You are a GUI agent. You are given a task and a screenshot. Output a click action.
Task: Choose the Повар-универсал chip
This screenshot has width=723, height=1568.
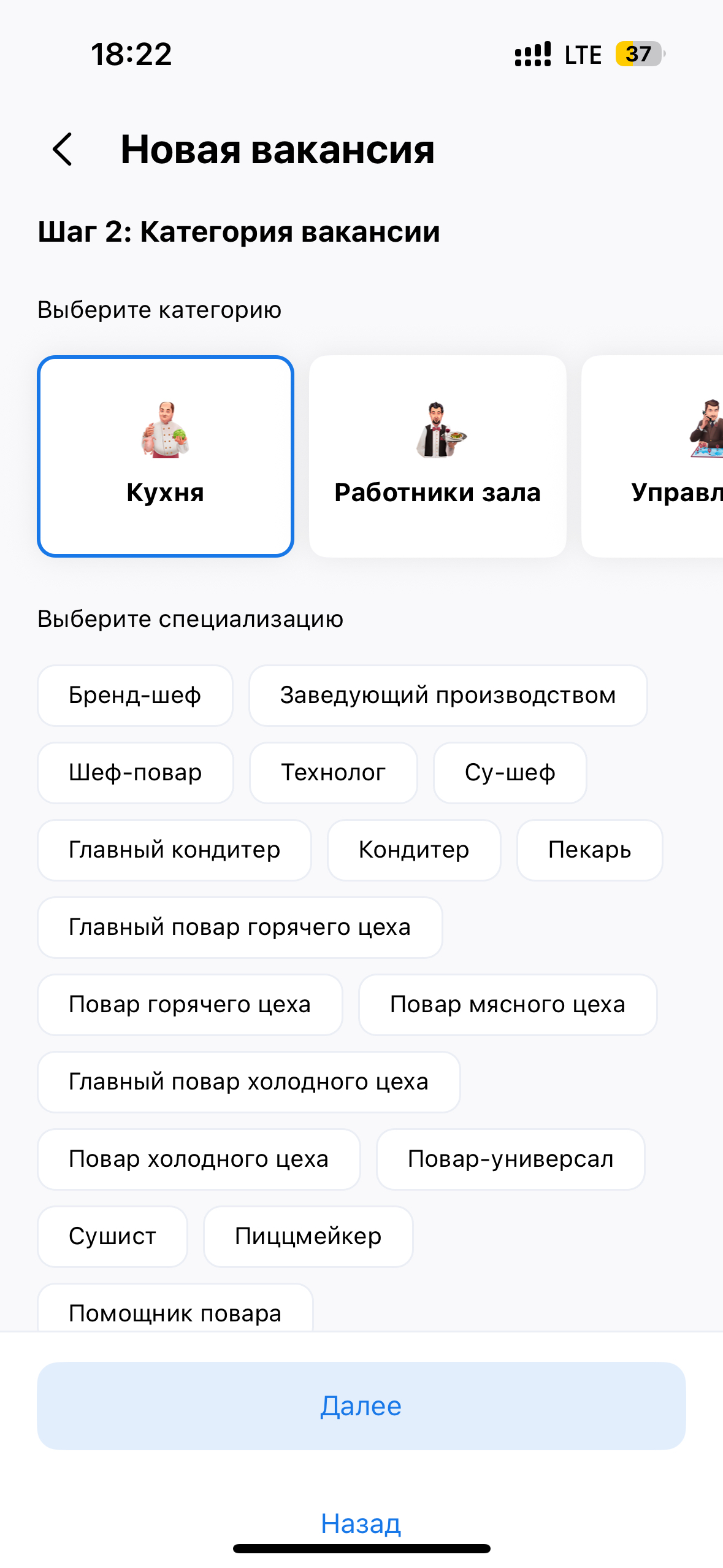click(510, 1159)
